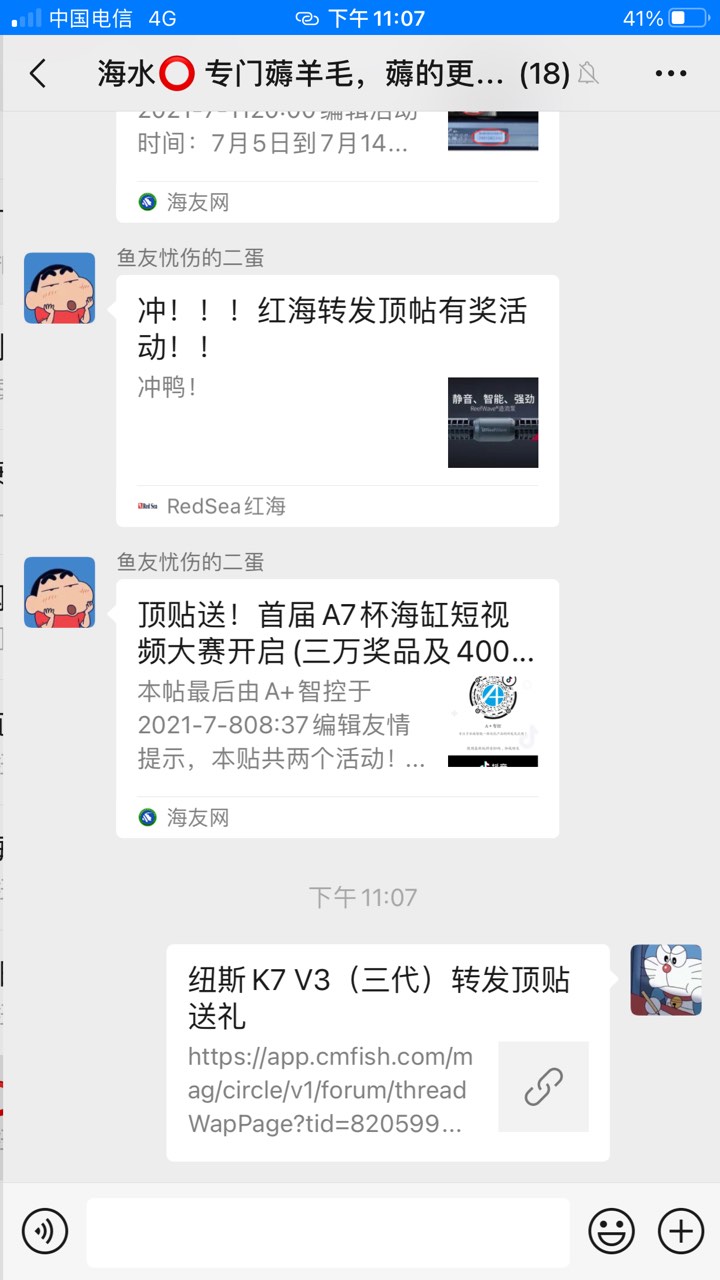Open the partly visible 海友网 card at top
This screenshot has width=720, height=1280.
pyautogui.click(x=337, y=160)
